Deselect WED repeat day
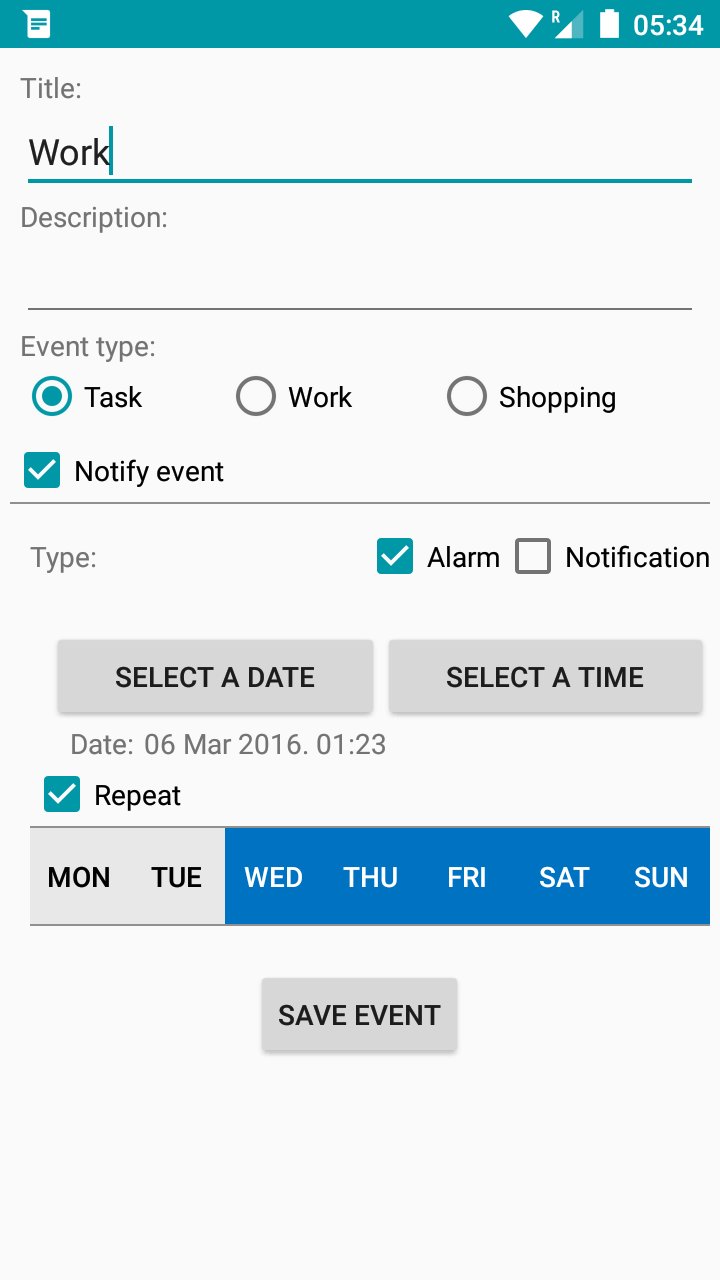This screenshot has width=720, height=1280. point(273,877)
